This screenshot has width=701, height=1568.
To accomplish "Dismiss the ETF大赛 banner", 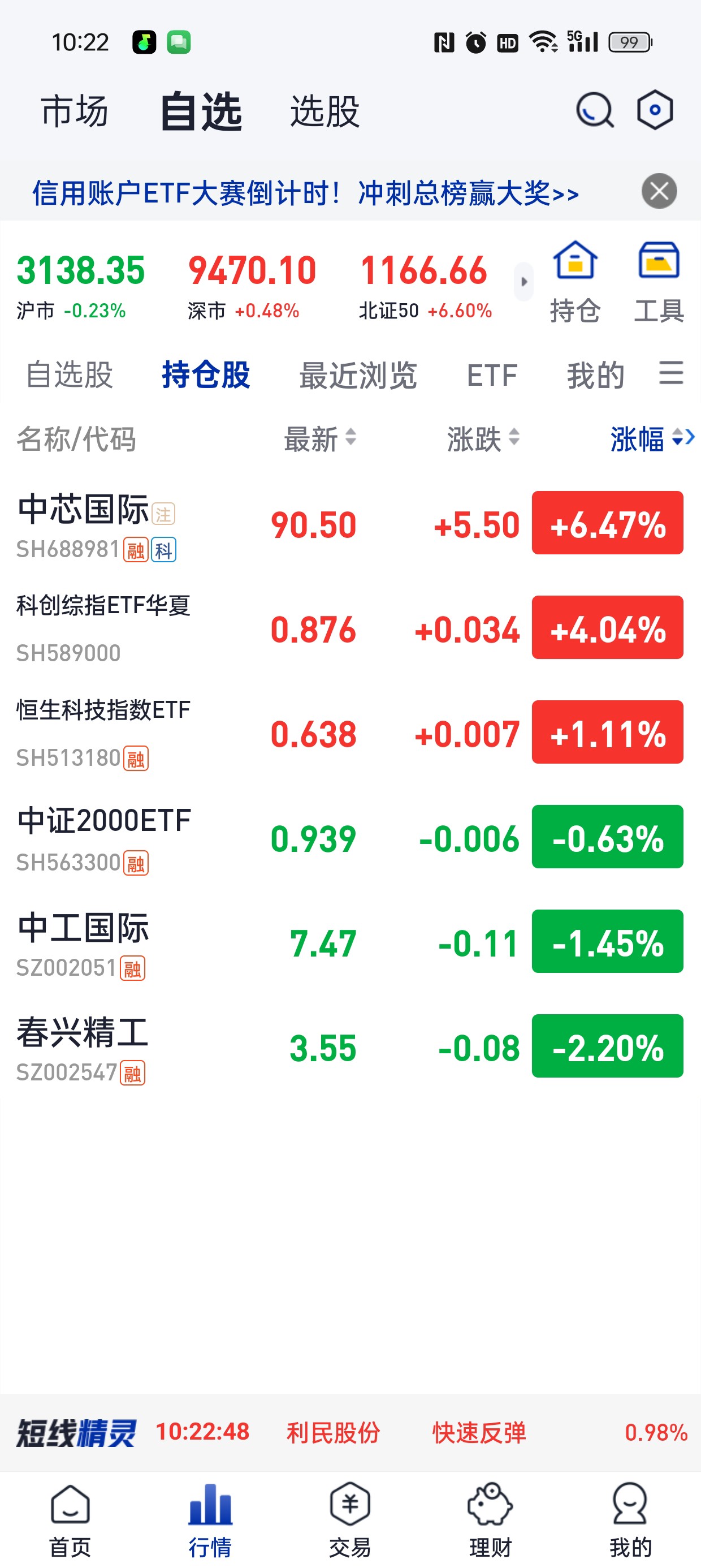I will coord(659,191).
